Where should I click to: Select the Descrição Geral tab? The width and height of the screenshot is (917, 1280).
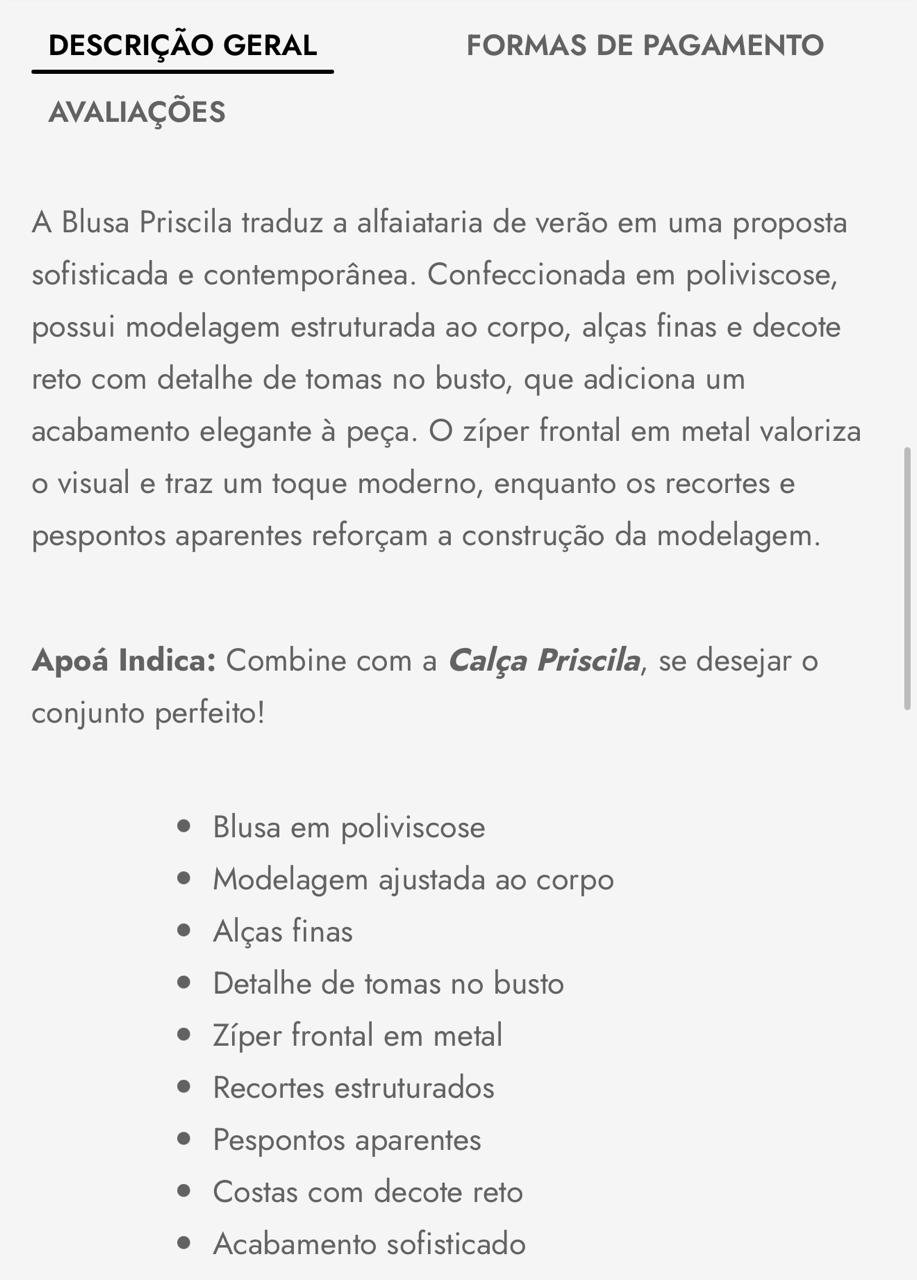click(182, 46)
